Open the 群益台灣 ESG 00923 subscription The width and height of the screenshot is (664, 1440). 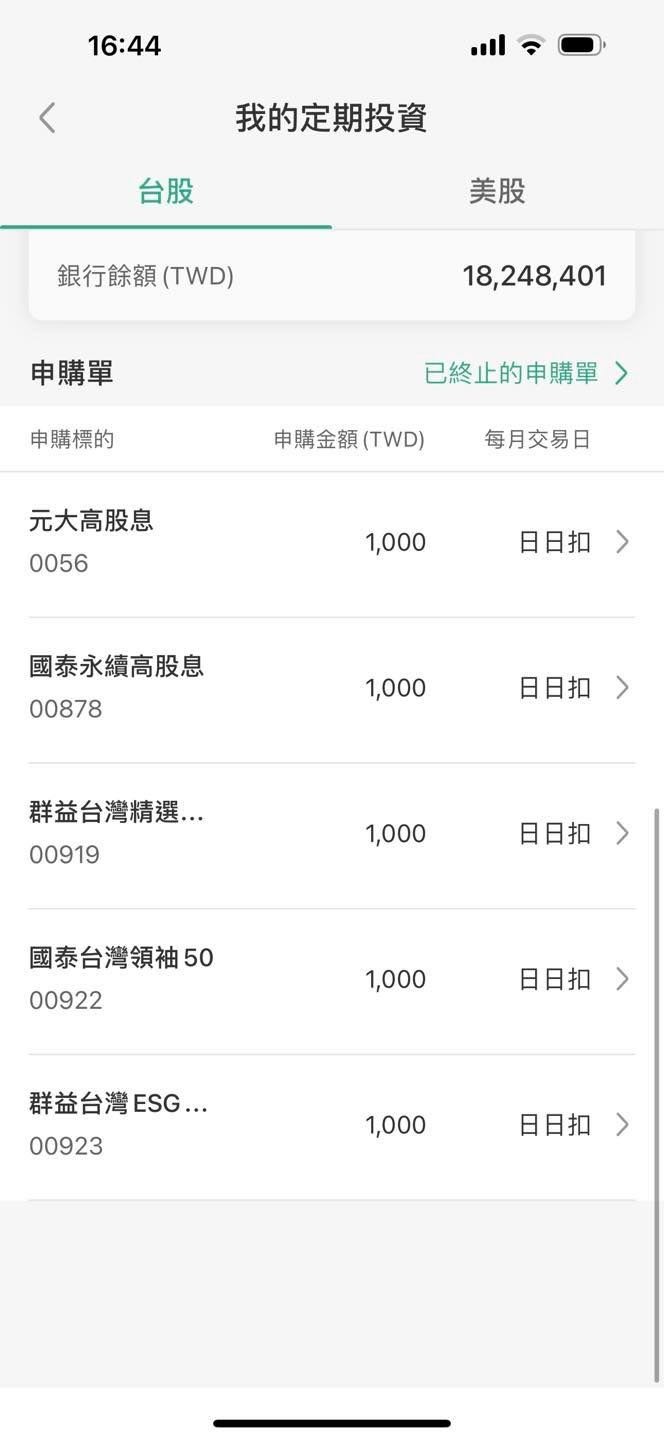[332, 1127]
